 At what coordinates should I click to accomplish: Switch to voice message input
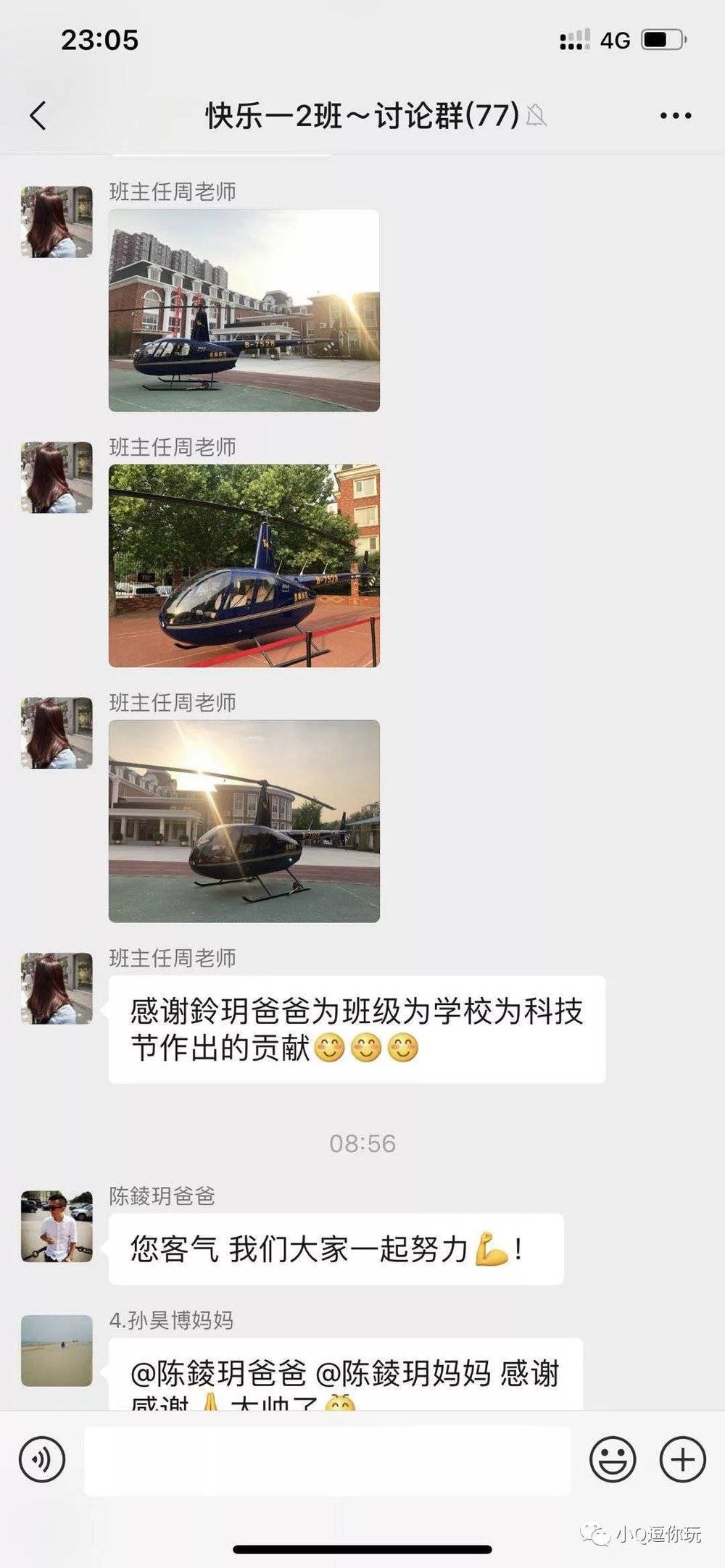(42, 1459)
